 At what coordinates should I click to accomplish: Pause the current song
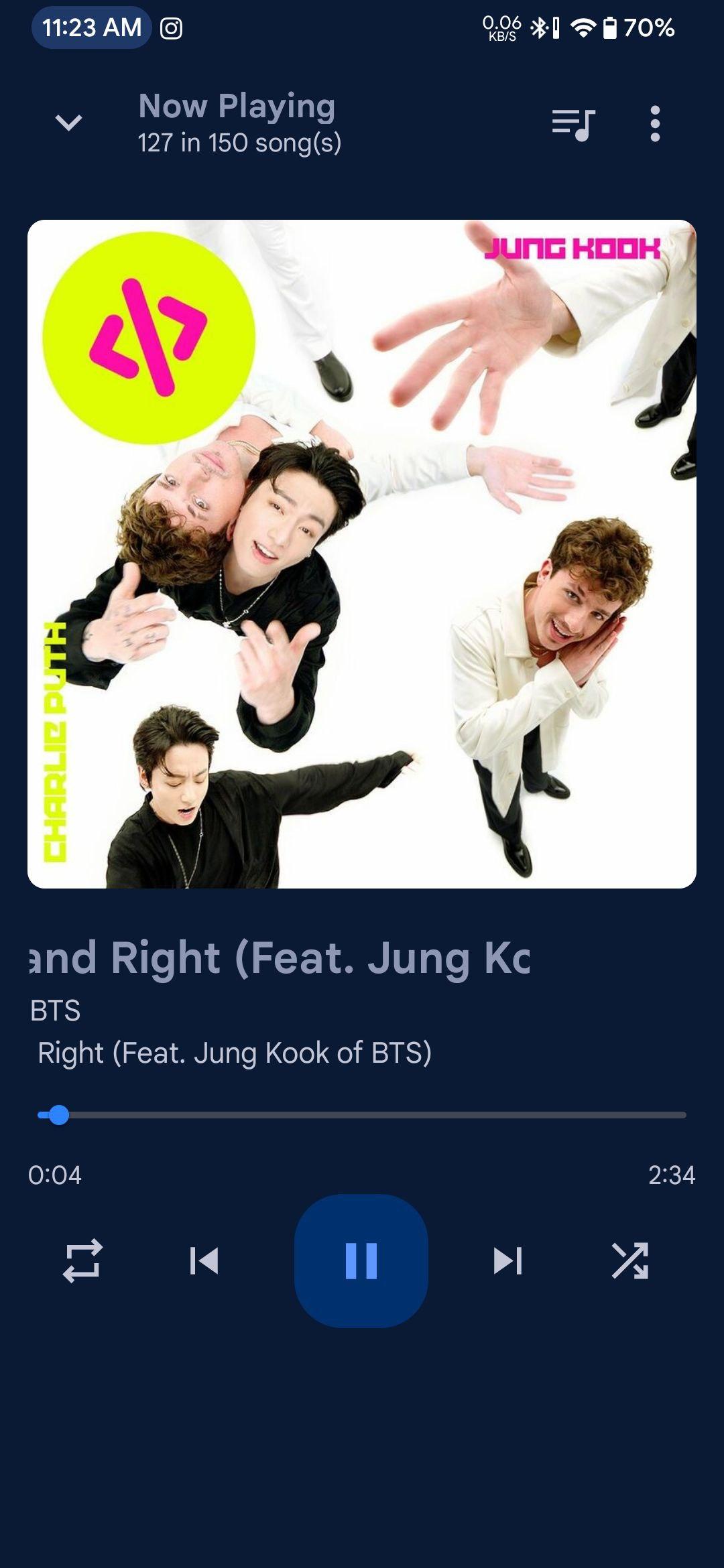point(361,1260)
